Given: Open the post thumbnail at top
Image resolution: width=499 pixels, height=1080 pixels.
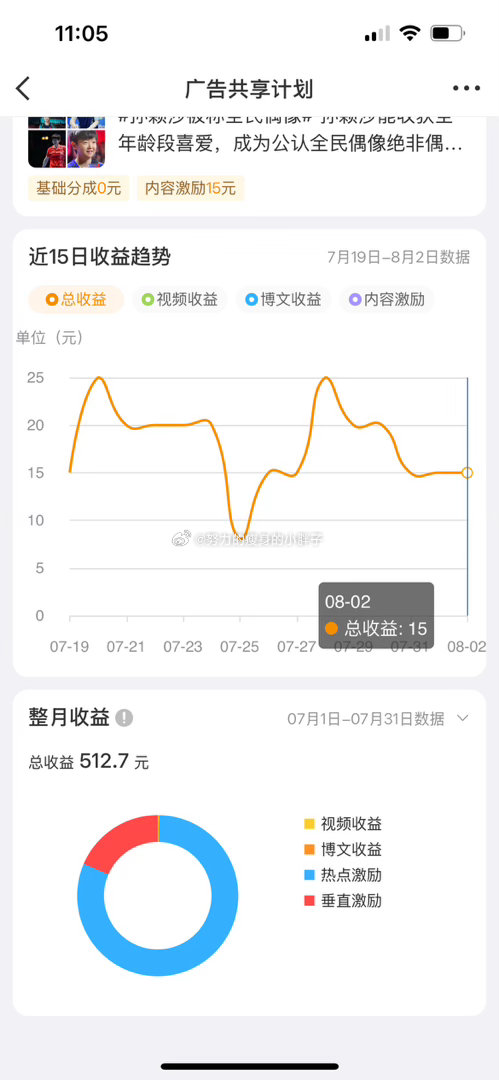Looking at the screenshot, I should pos(67,141).
